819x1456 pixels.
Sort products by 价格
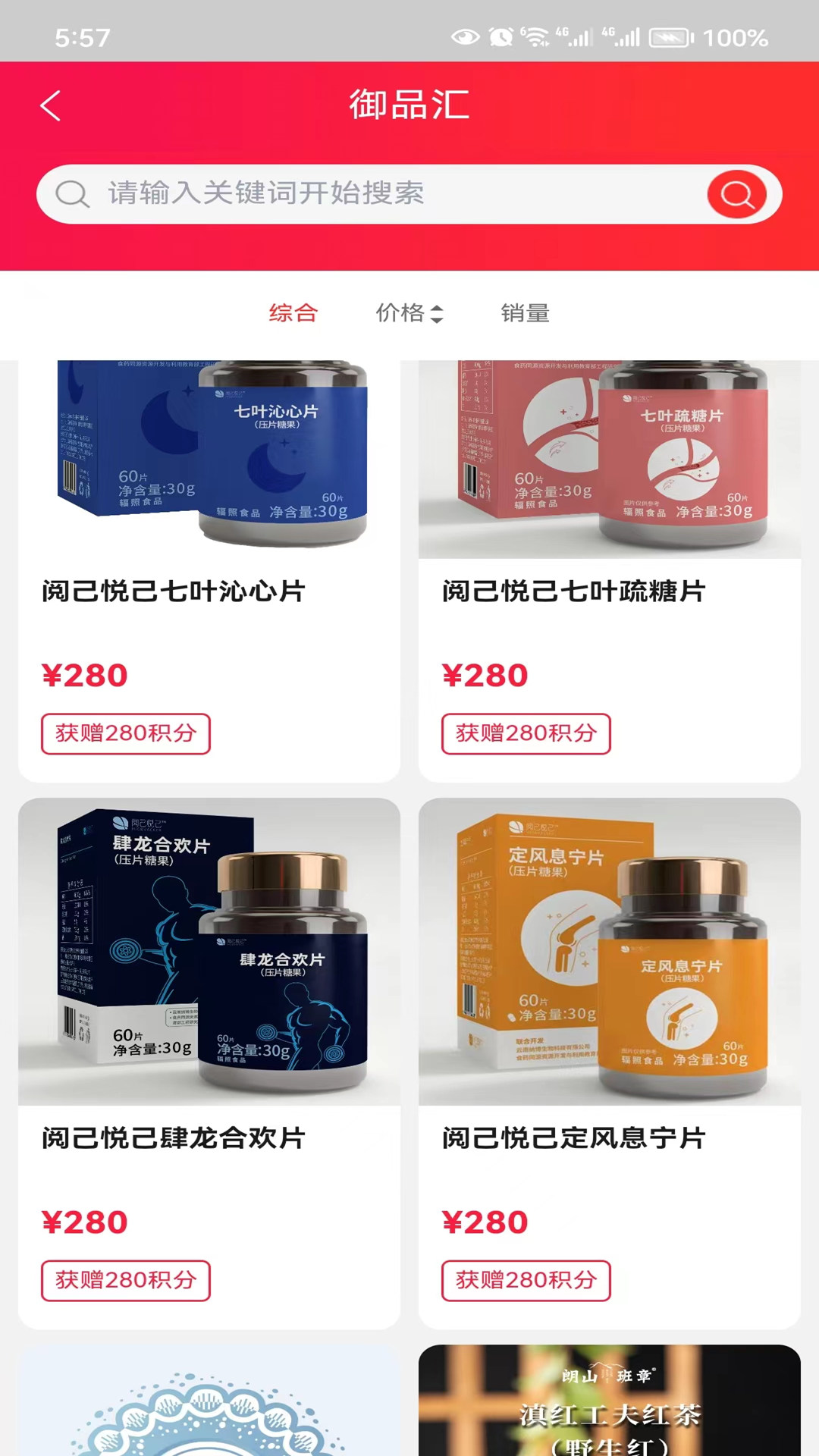coord(409,312)
